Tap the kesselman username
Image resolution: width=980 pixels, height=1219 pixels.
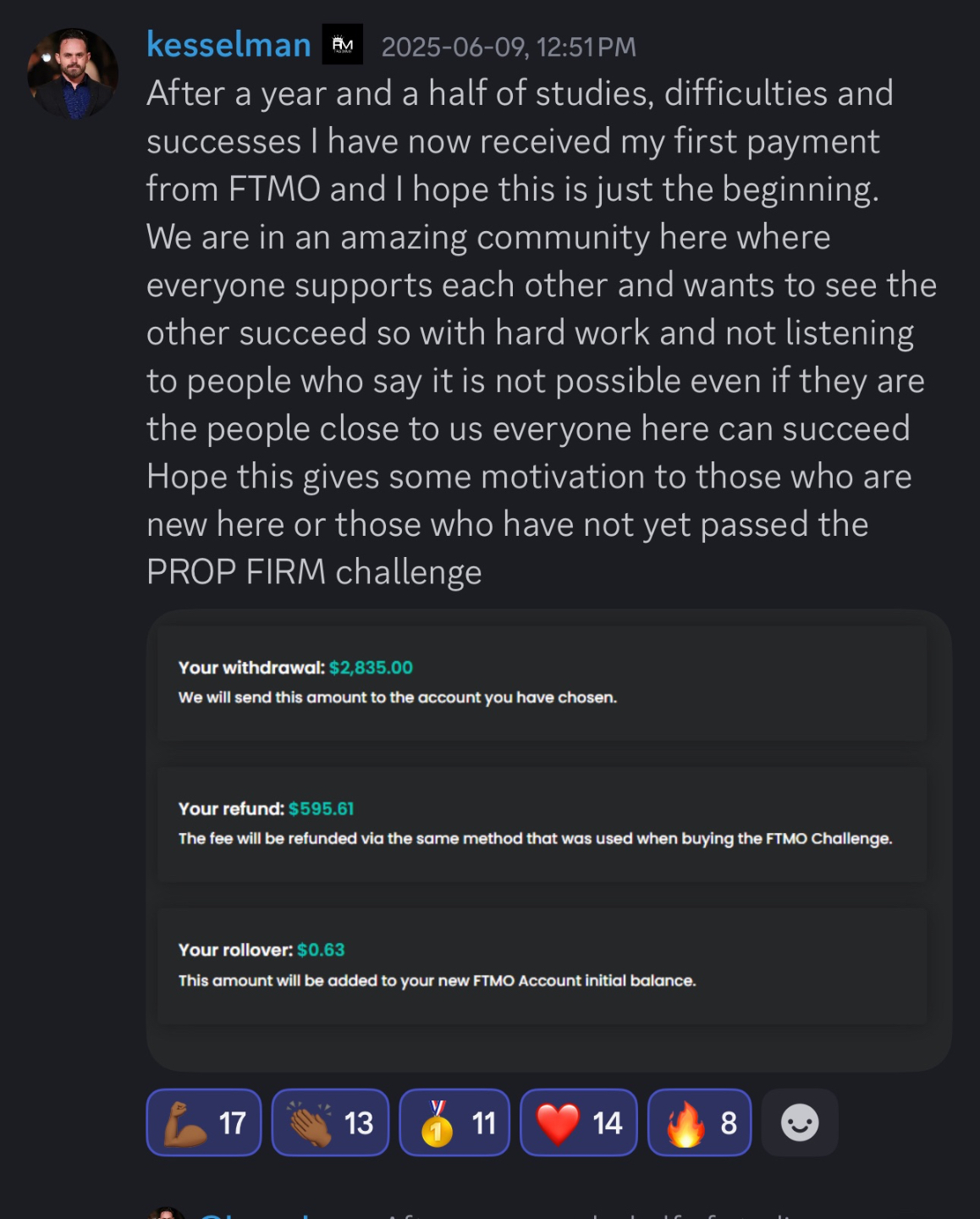pyautogui.click(x=228, y=45)
